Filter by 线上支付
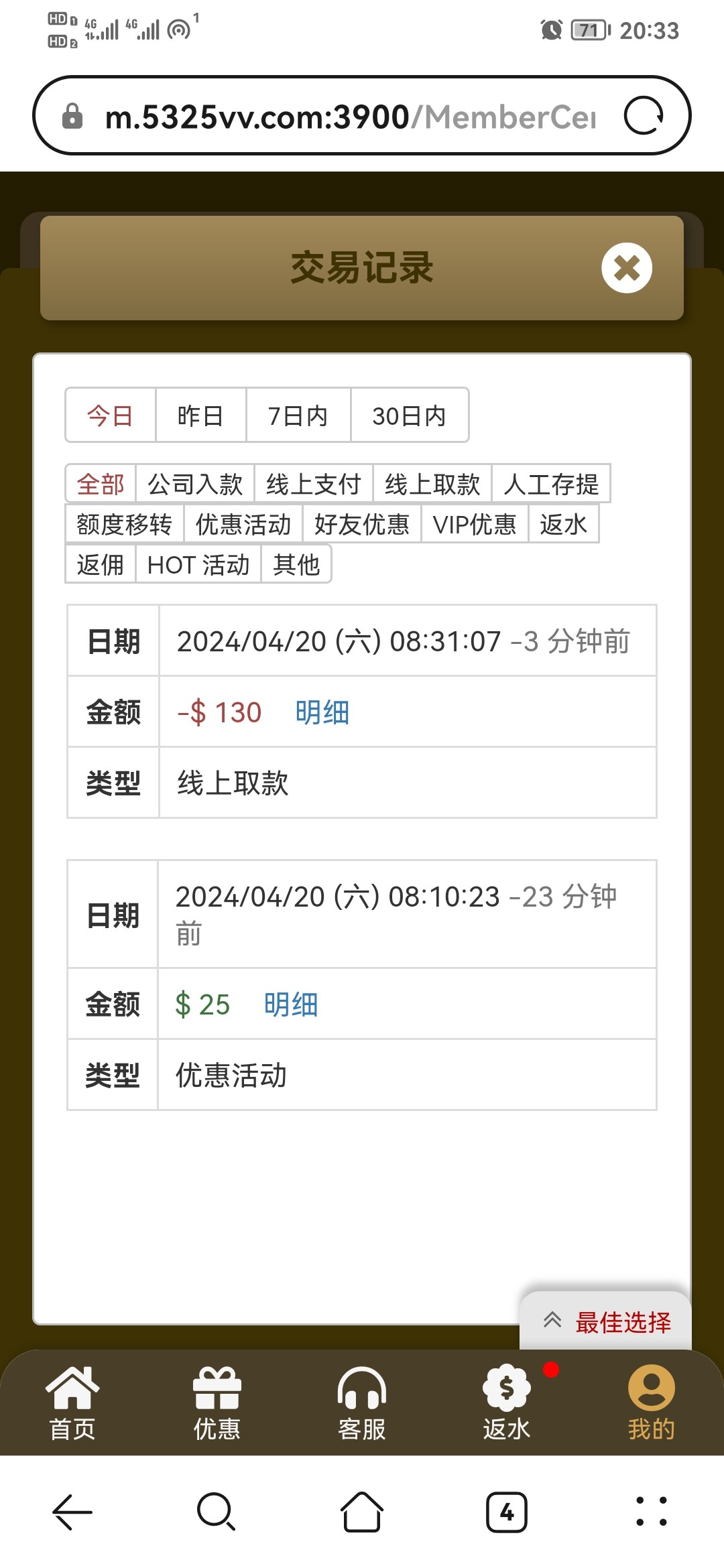 [x=313, y=484]
